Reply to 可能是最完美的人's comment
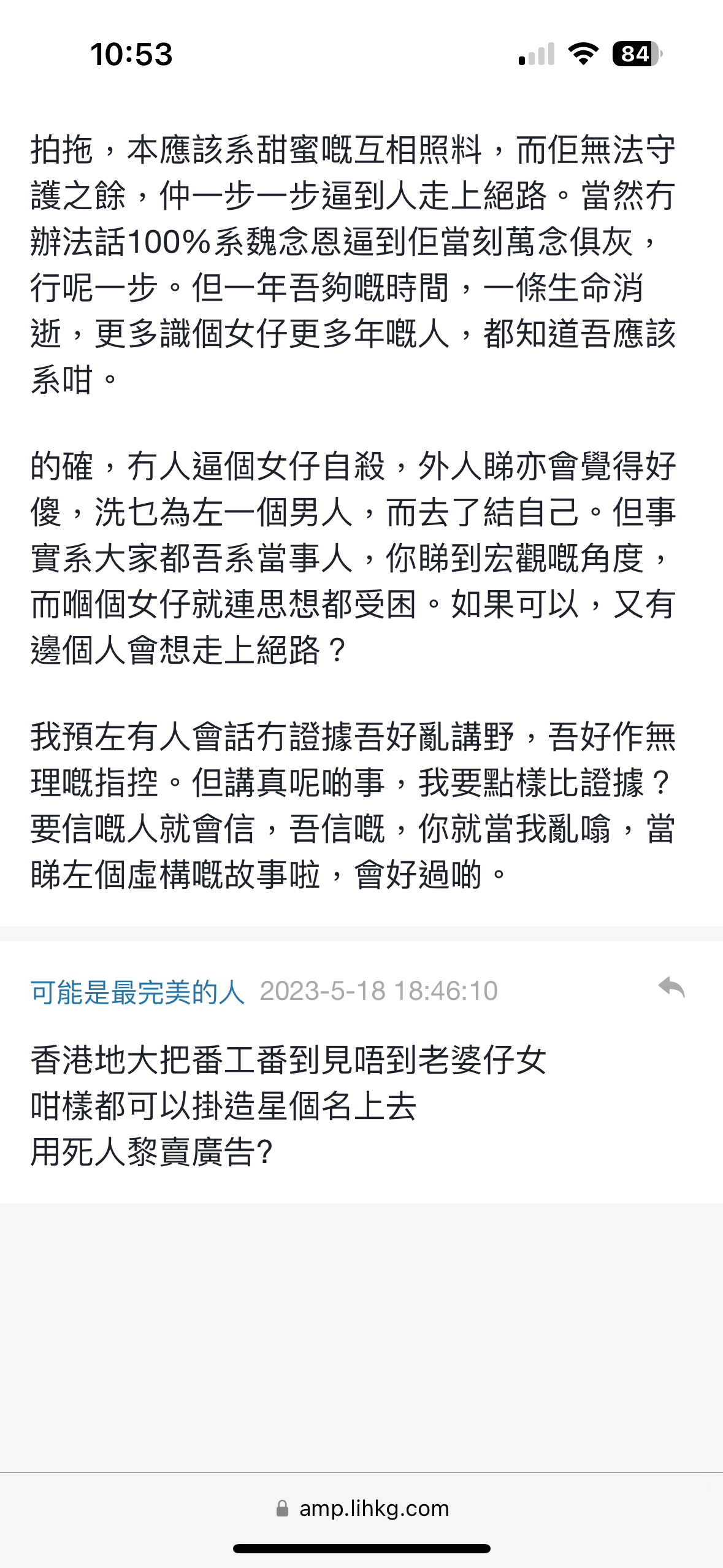Image resolution: width=723 pixels, height=1568 pixels. tap(671, 988)
